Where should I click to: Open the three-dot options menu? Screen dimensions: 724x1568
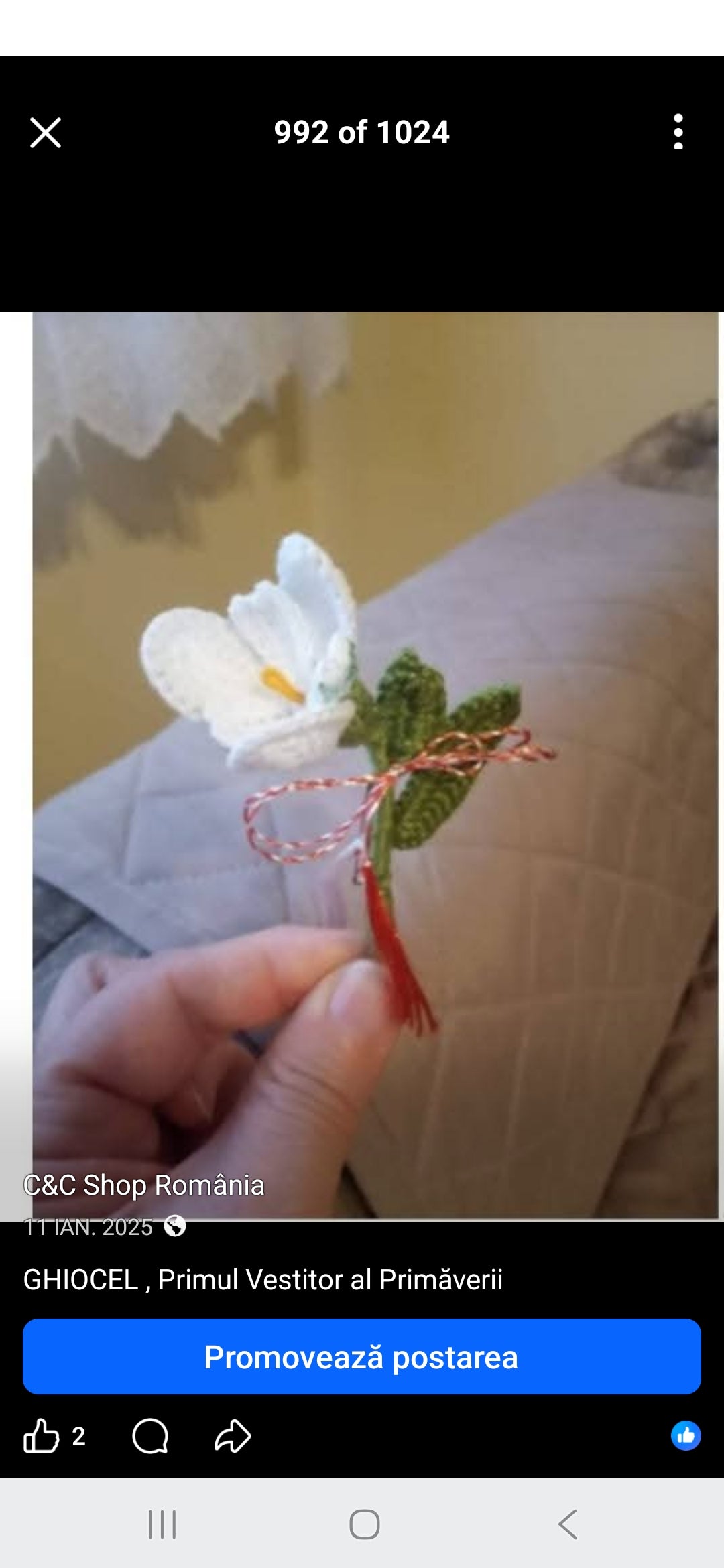pyautogui.click(x=678, y=132)
